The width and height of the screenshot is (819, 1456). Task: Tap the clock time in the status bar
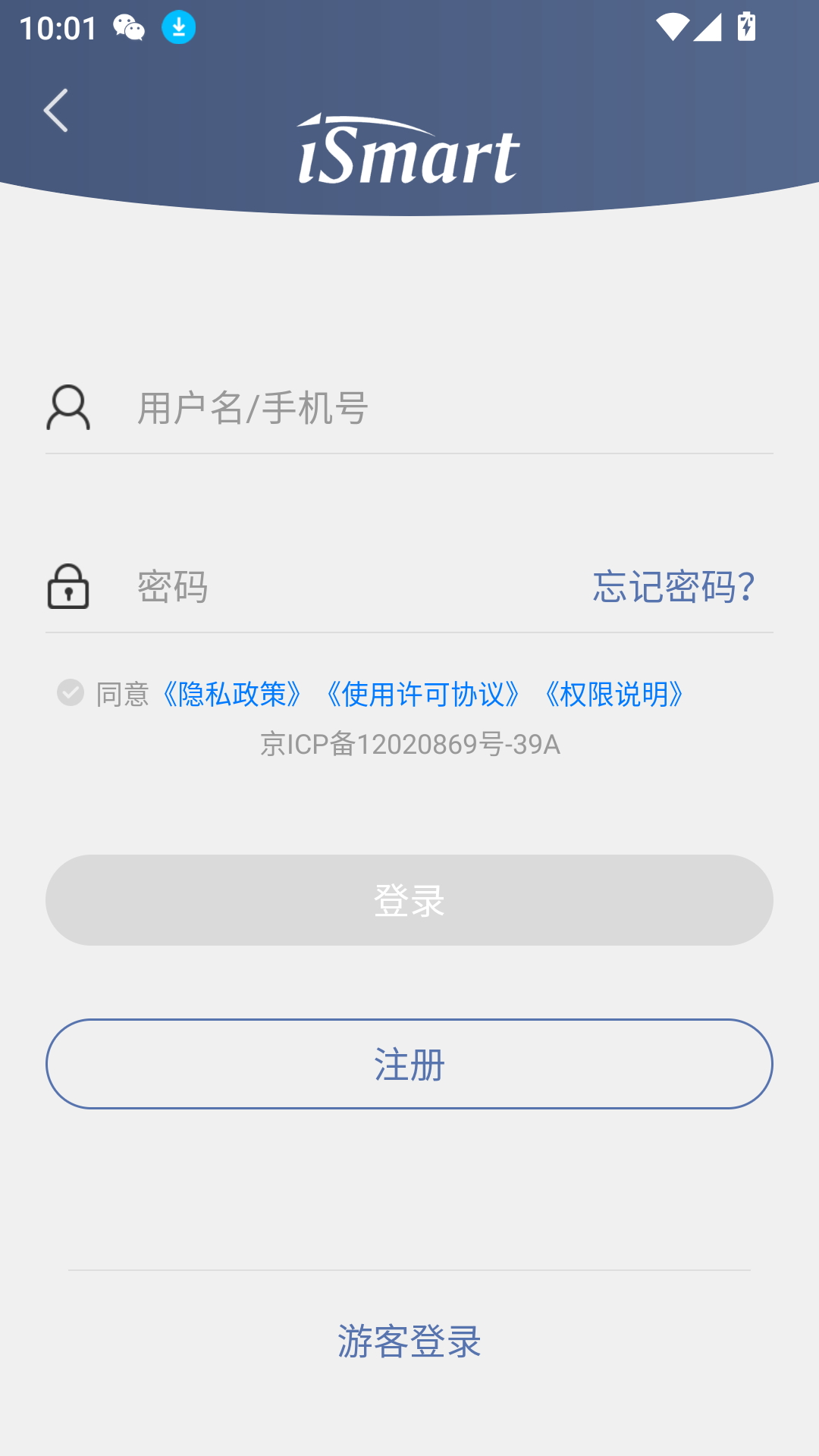coord(58,27)
